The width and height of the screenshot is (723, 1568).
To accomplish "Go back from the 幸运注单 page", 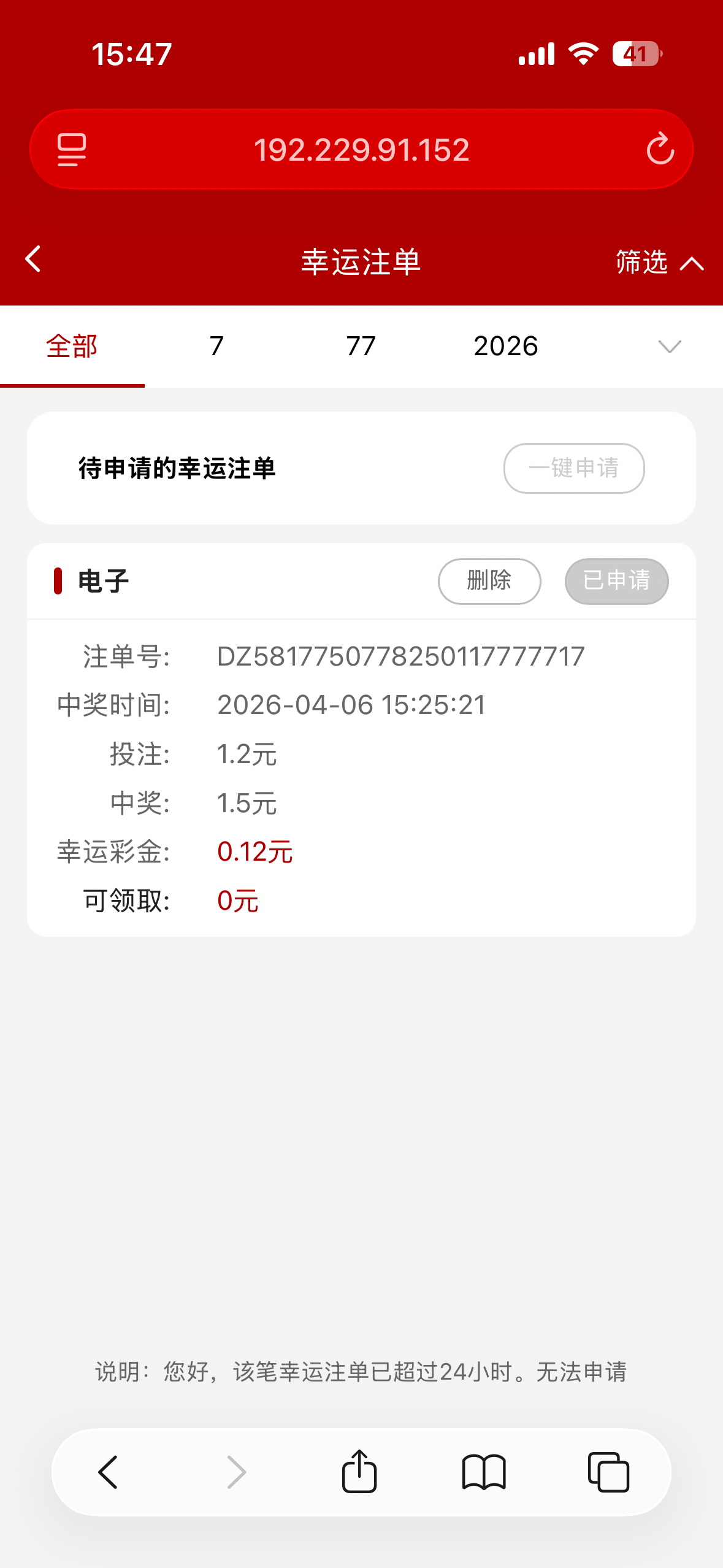I will pyautogui.click(x=33, y=259).
